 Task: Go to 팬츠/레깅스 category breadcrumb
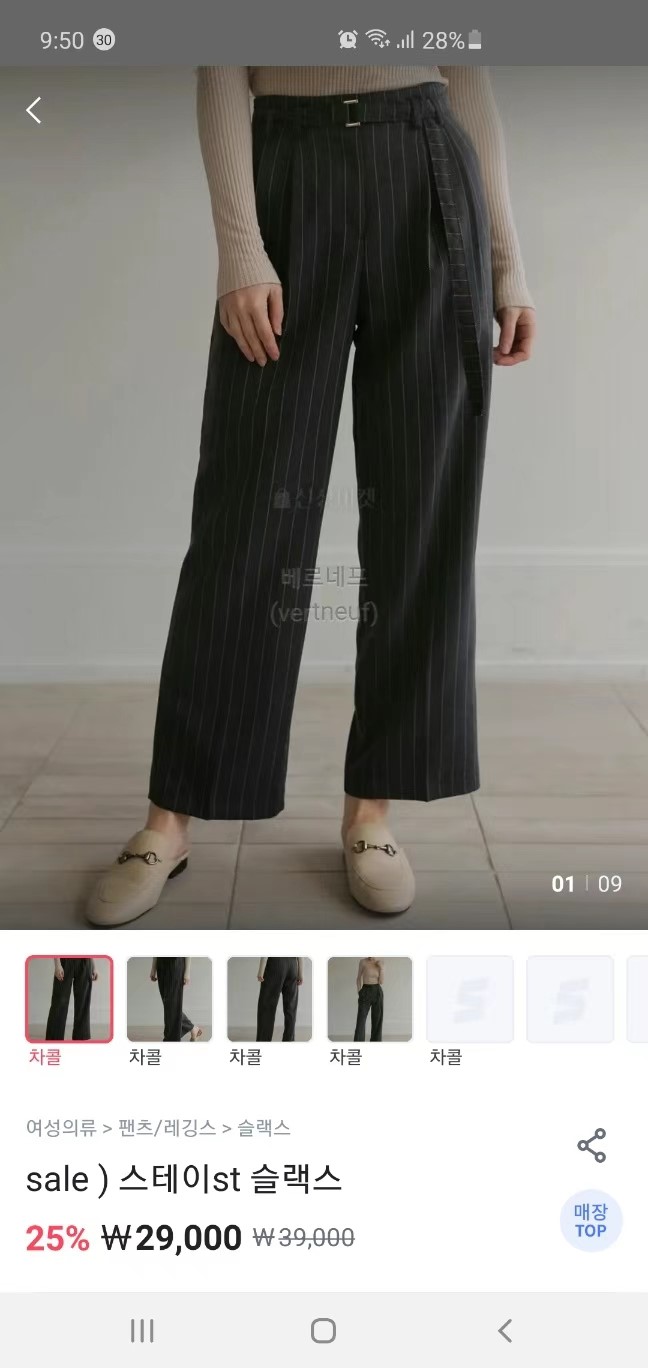[166, 1128]
